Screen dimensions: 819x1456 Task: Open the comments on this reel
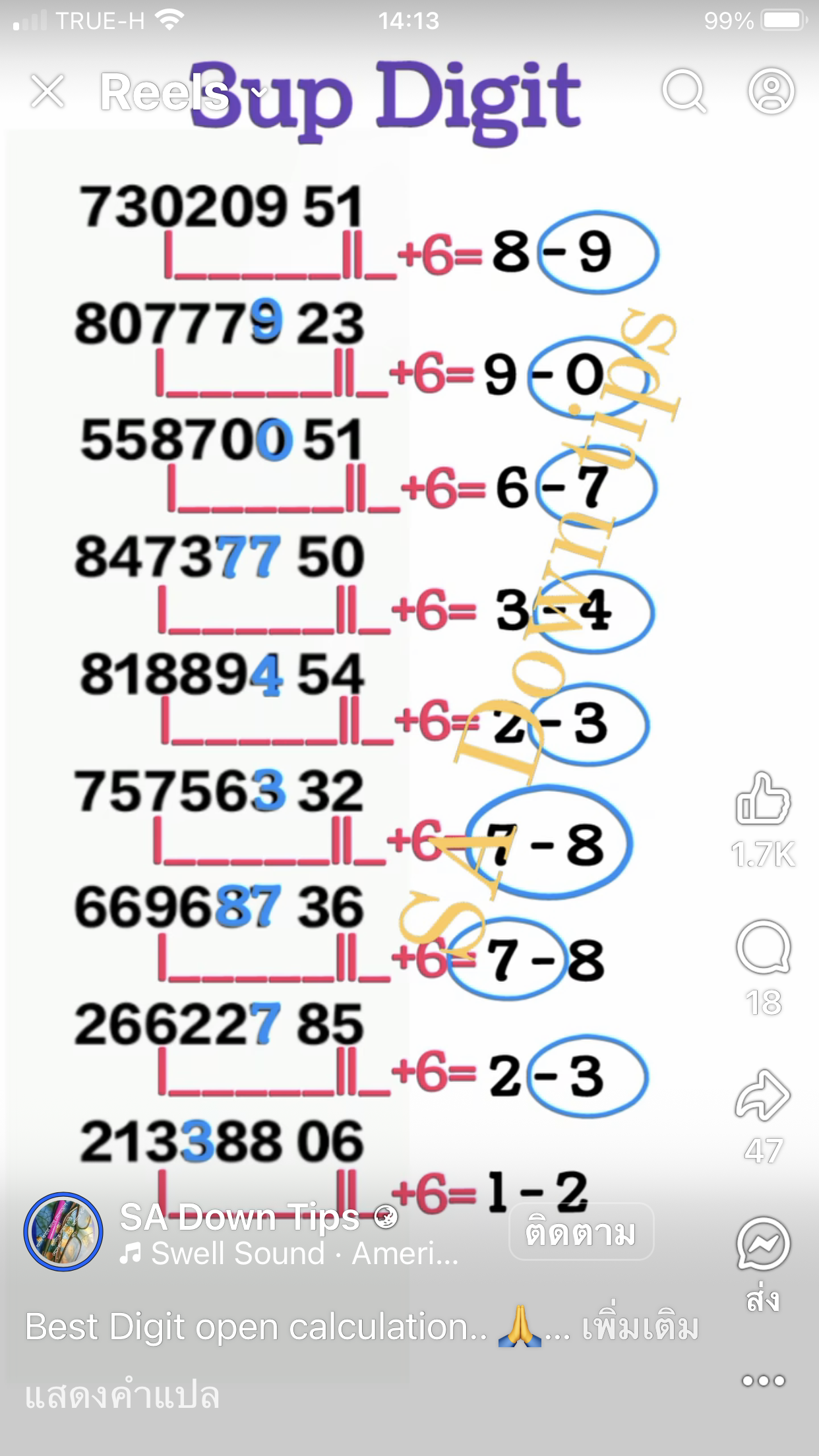(763, 947)
